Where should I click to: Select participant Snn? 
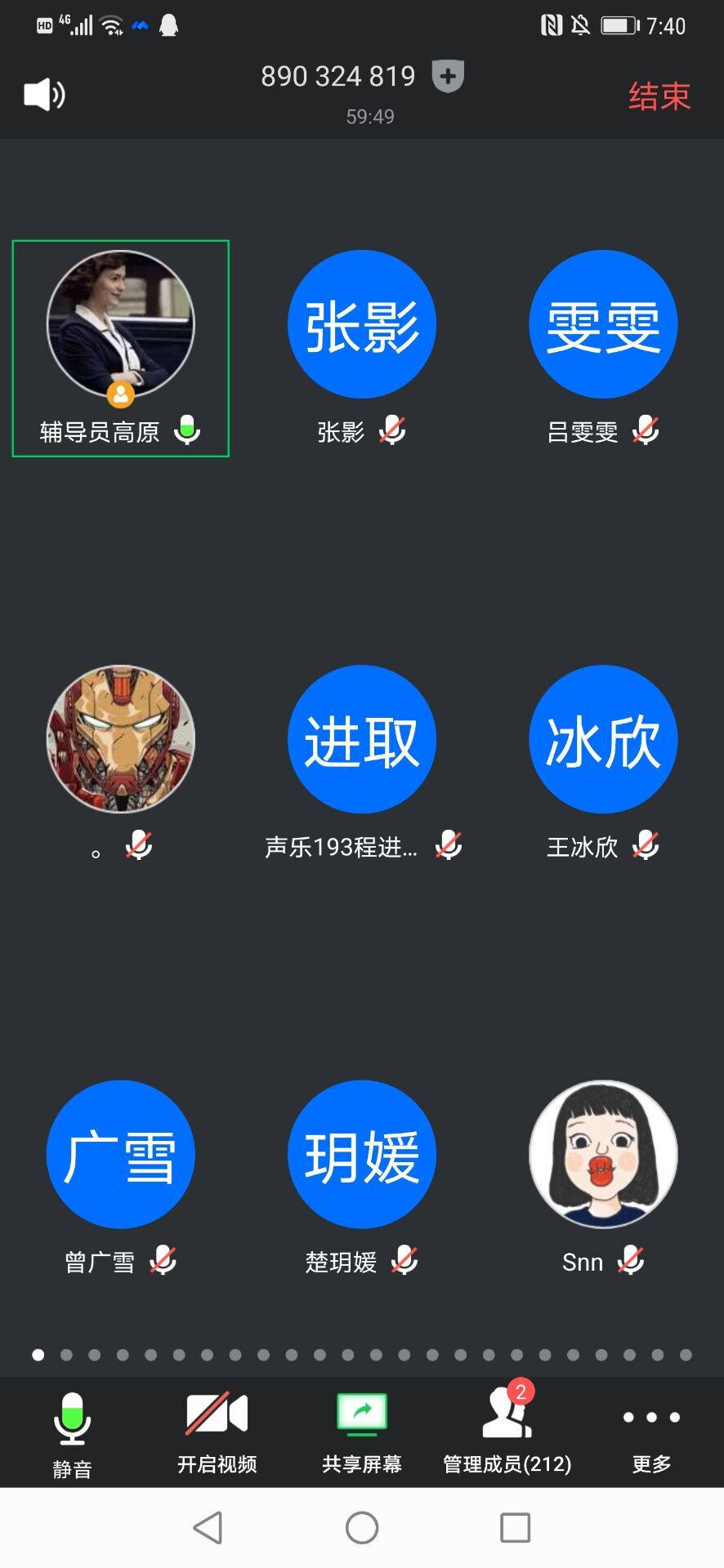603,1154
